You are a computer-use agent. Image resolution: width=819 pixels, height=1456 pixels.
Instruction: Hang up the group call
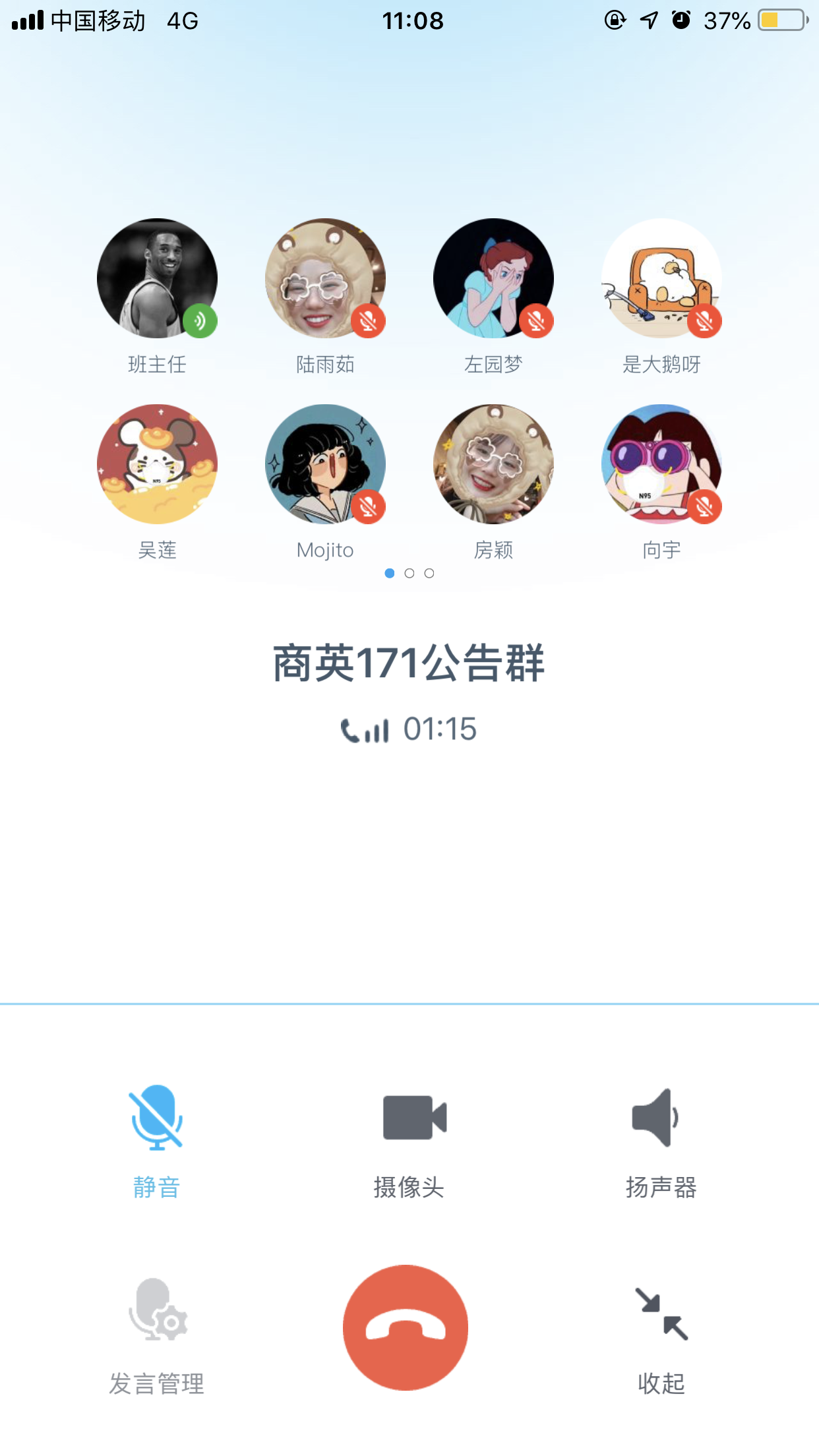406,1327
